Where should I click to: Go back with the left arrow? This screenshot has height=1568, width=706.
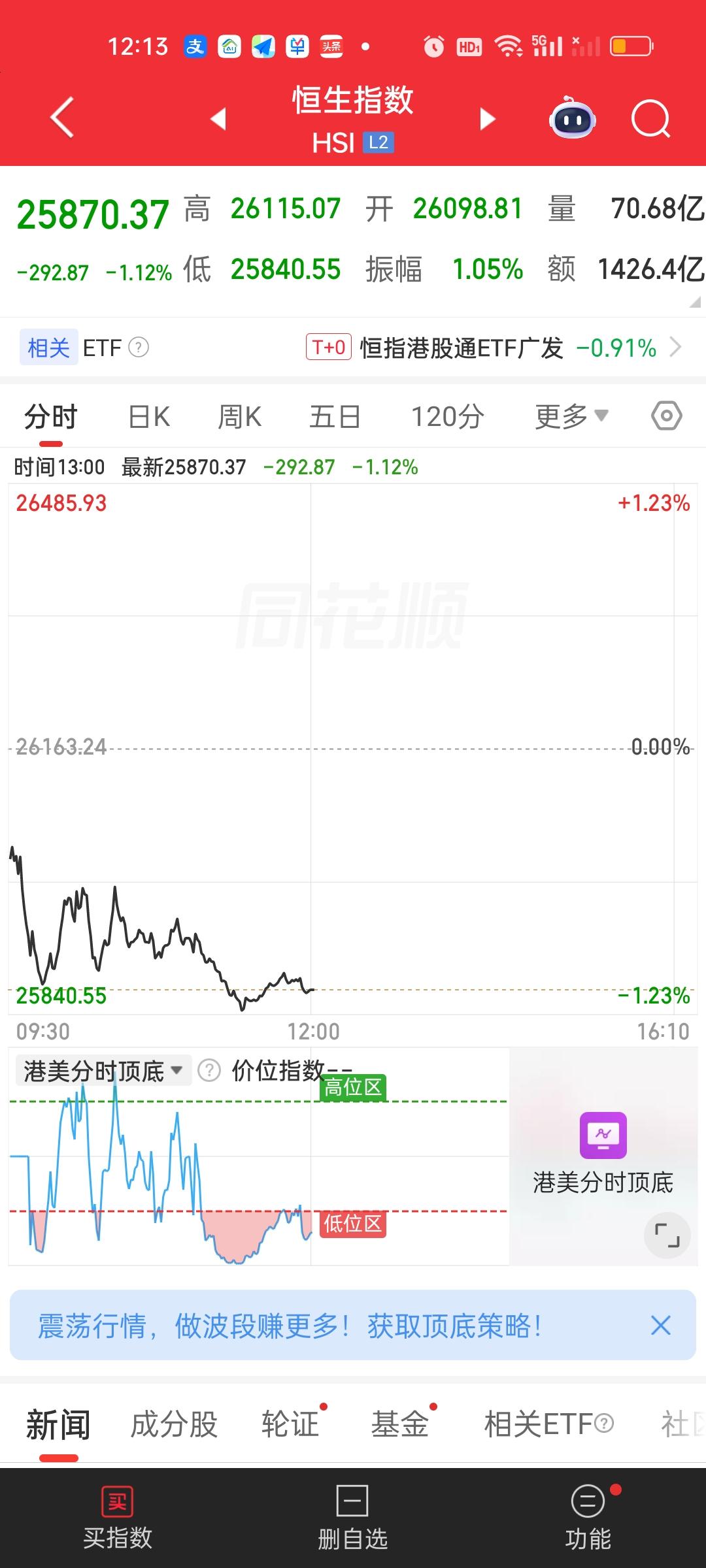60,119
